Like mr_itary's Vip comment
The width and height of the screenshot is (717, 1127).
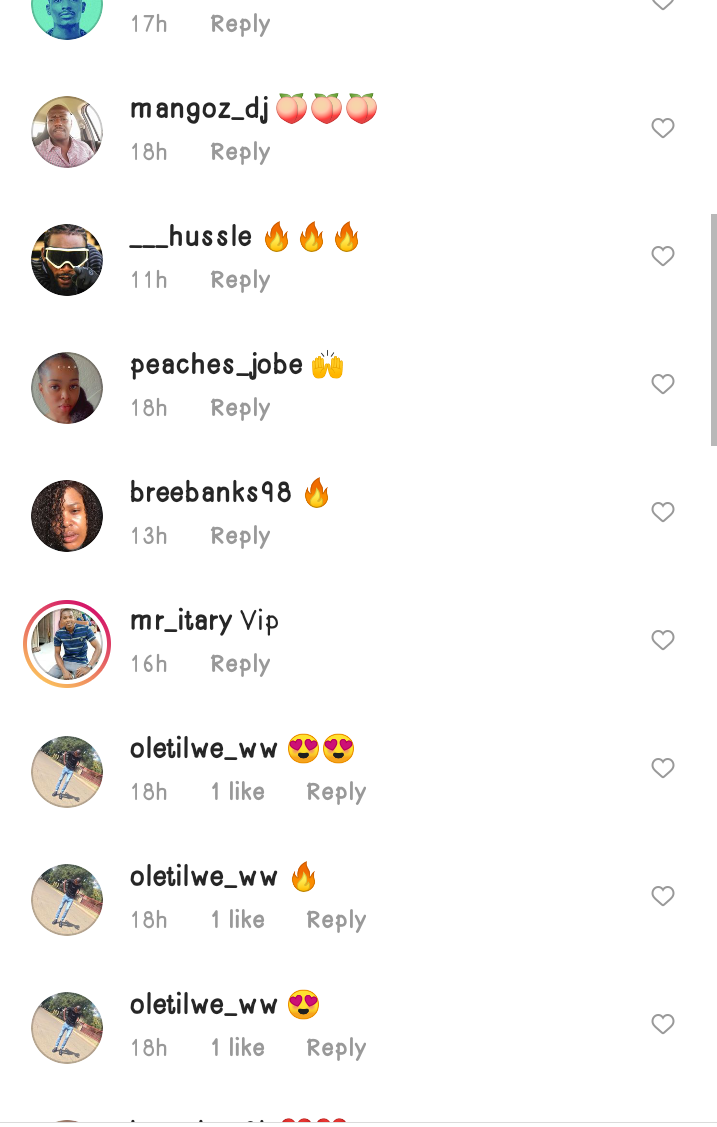[x=662, y=640]
